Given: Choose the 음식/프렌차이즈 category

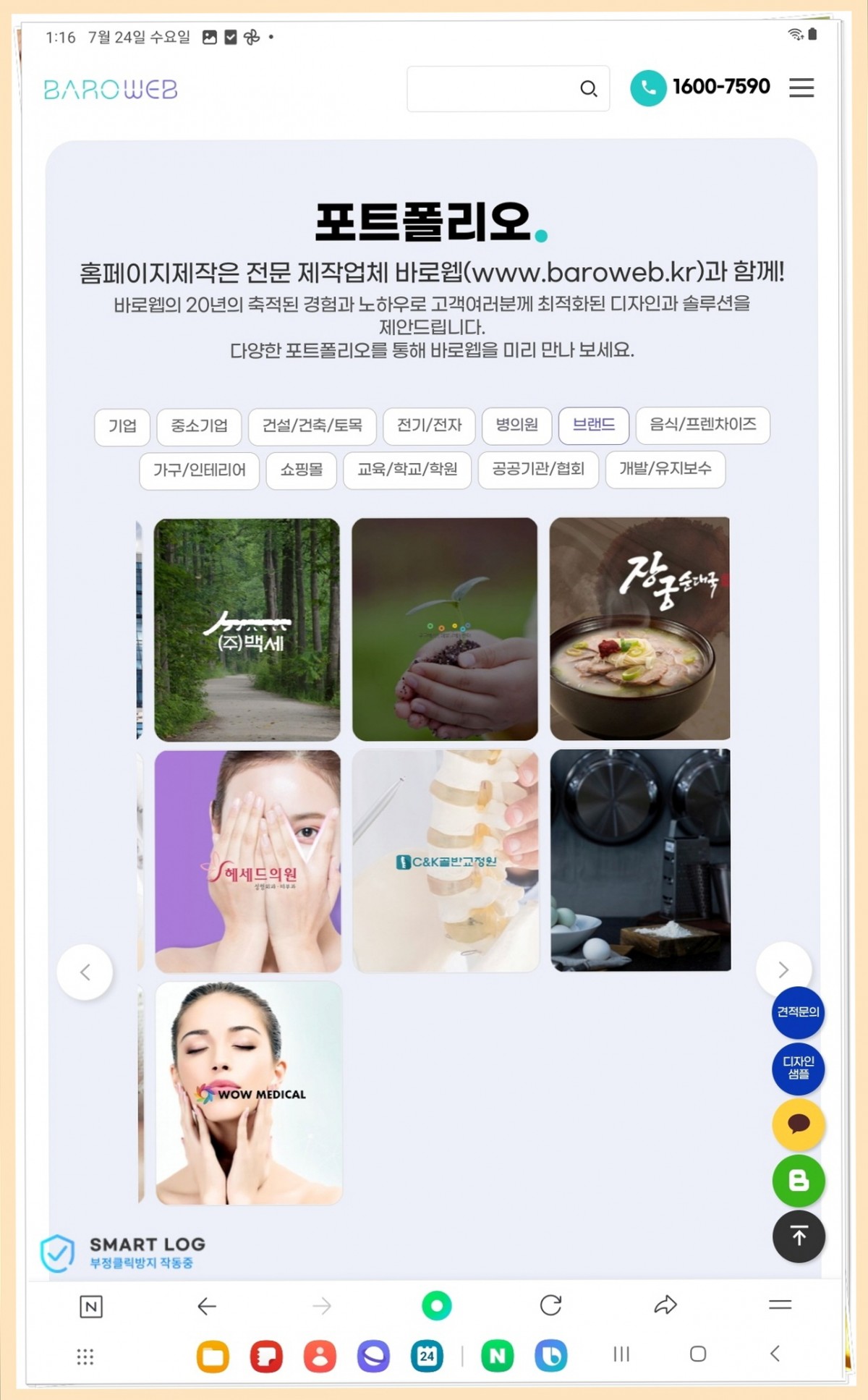Looking at the screenshot, I should pyautogui.click(x=702, y=425).
